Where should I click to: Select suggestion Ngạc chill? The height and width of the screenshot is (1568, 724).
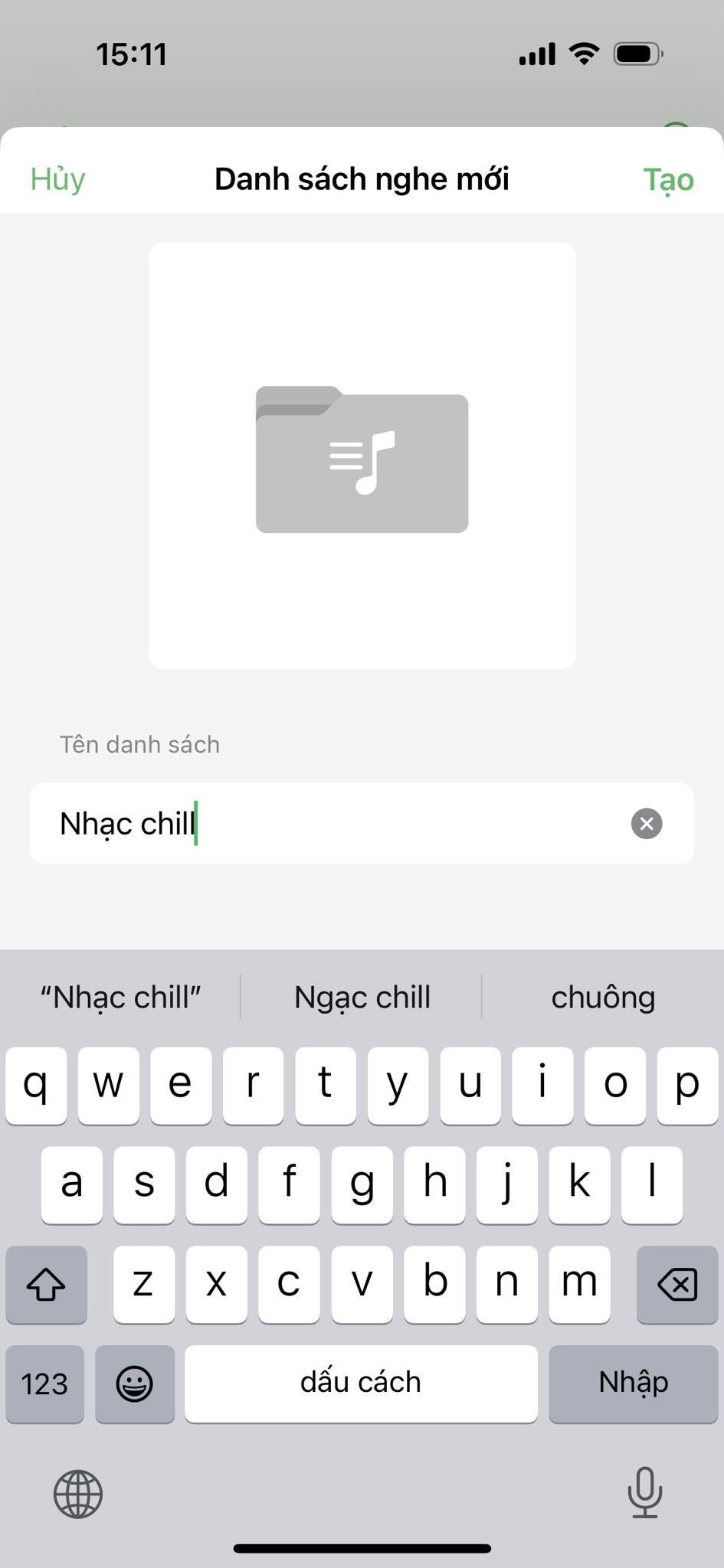coord(362,998)
